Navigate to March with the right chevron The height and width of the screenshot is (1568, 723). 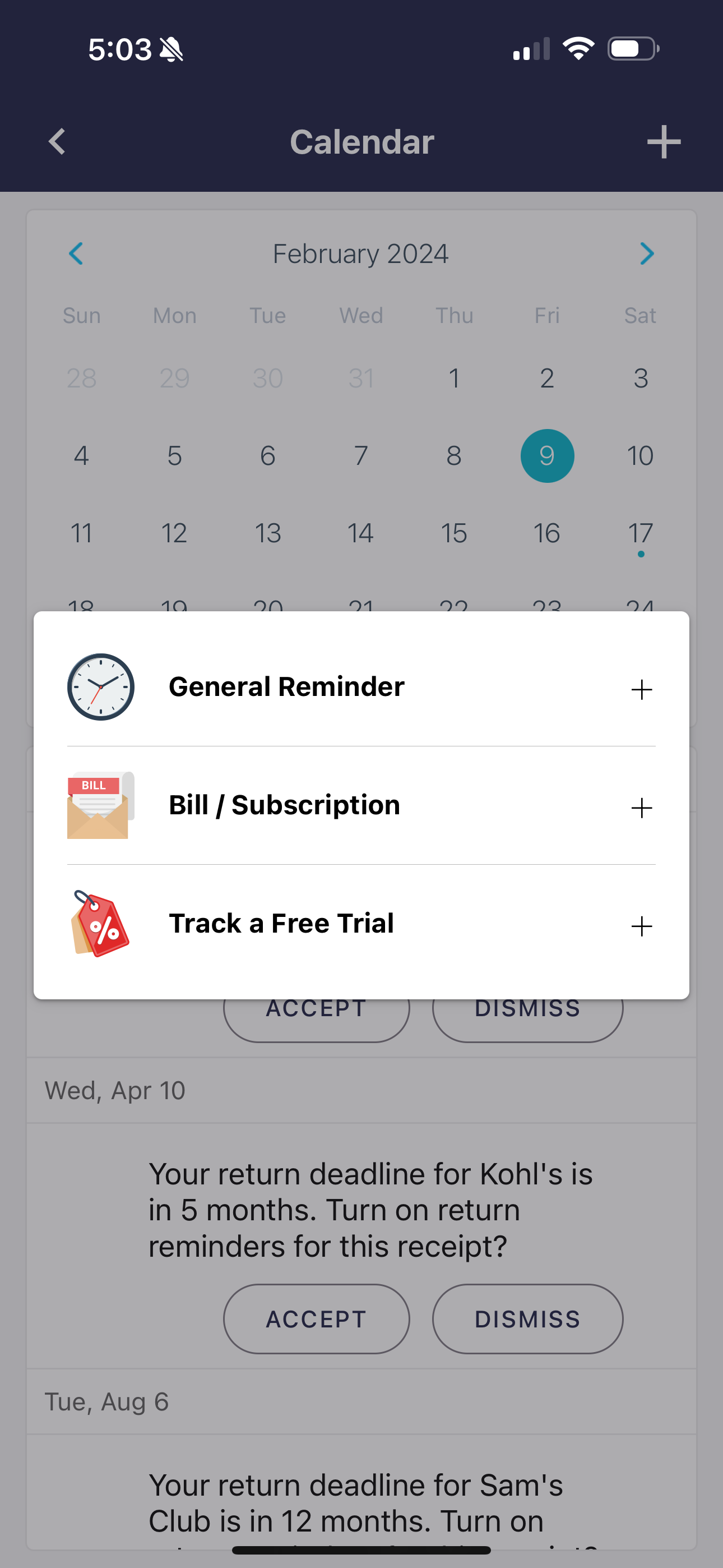click(x=646, y=254)
